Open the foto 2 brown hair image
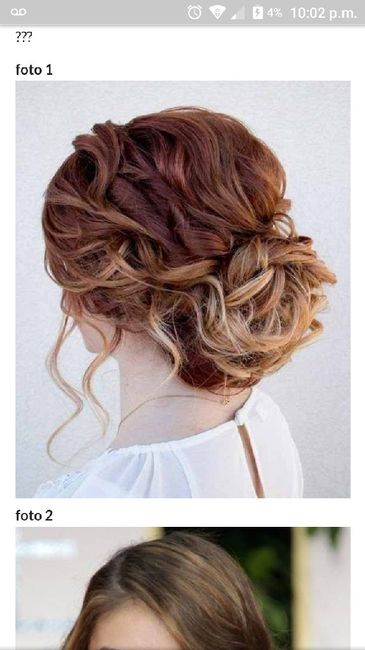Viewport: 365px width, 650px height. click(x=183, y=588)
